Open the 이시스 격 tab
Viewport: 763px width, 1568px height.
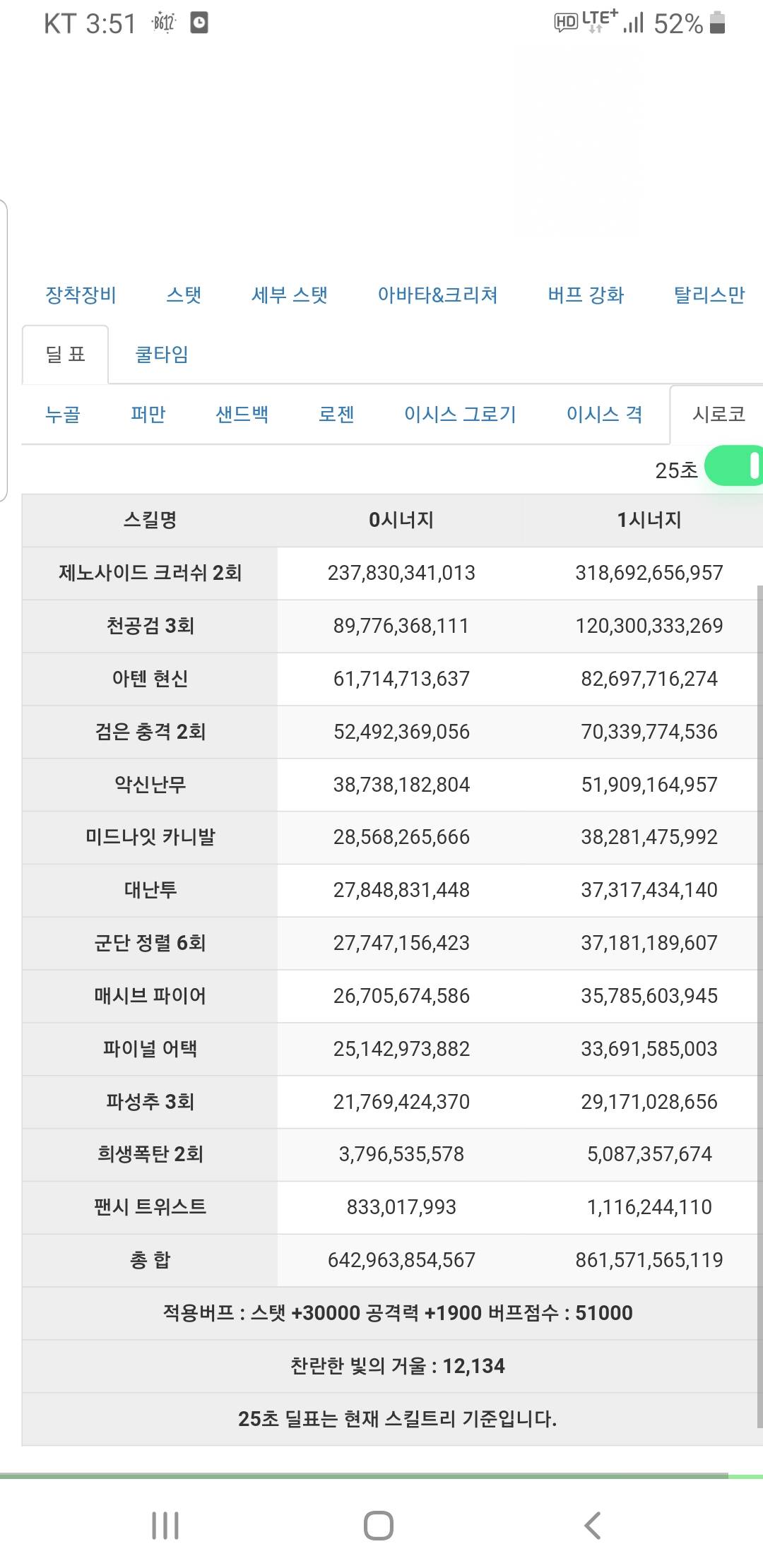coord(604,415)
